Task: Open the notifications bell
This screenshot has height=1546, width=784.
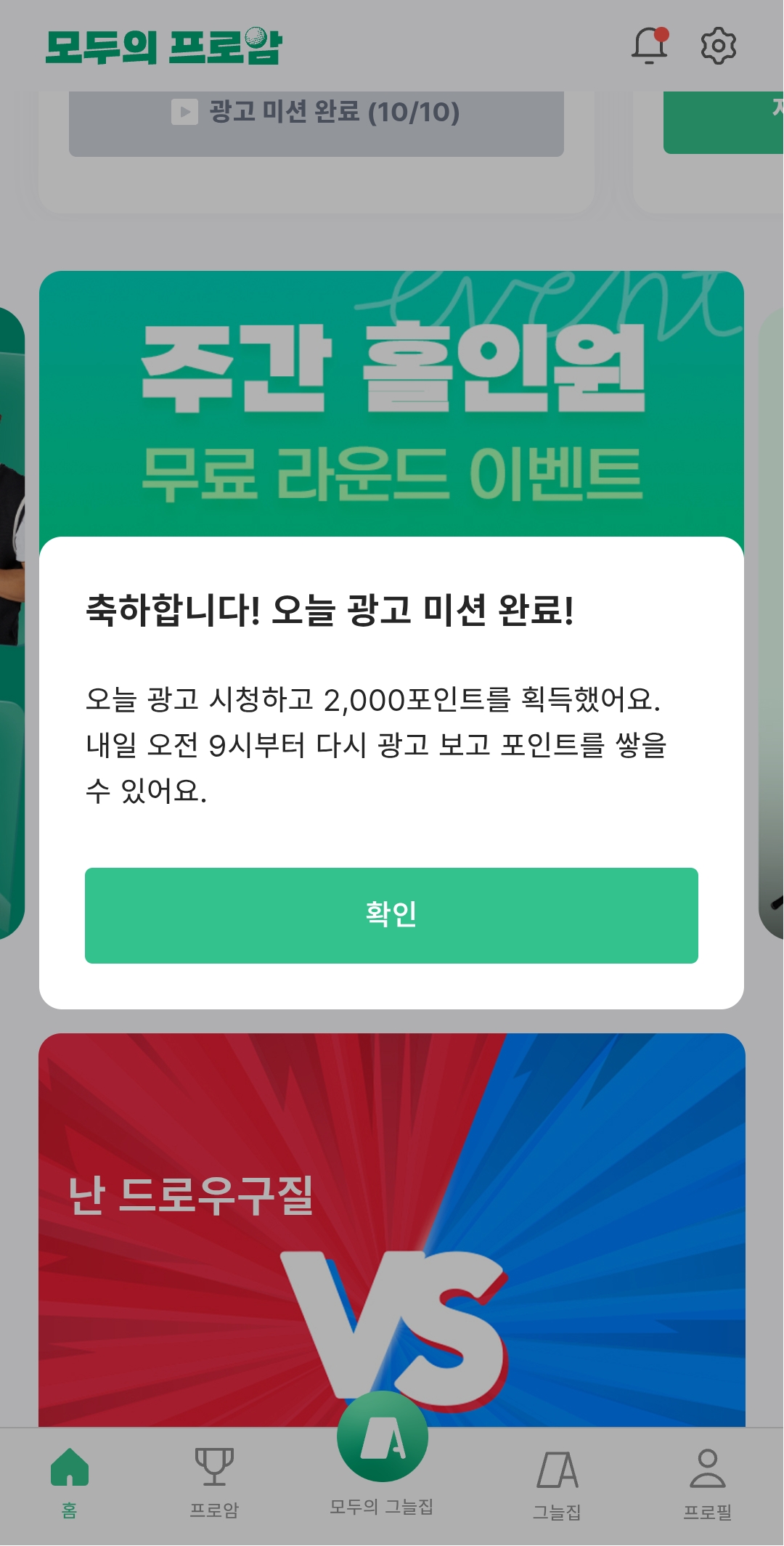Action: coord(649,46)
